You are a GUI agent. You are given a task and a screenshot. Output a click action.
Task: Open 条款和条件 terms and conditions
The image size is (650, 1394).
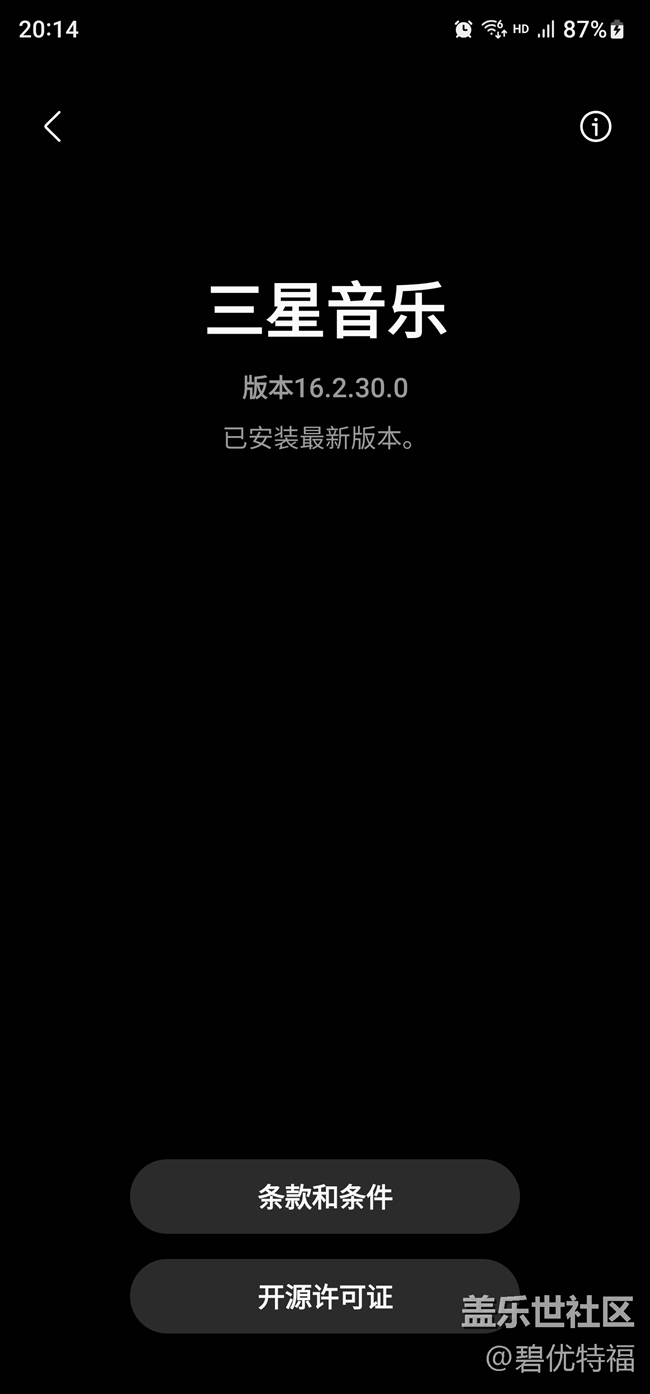coord(325,1197)
